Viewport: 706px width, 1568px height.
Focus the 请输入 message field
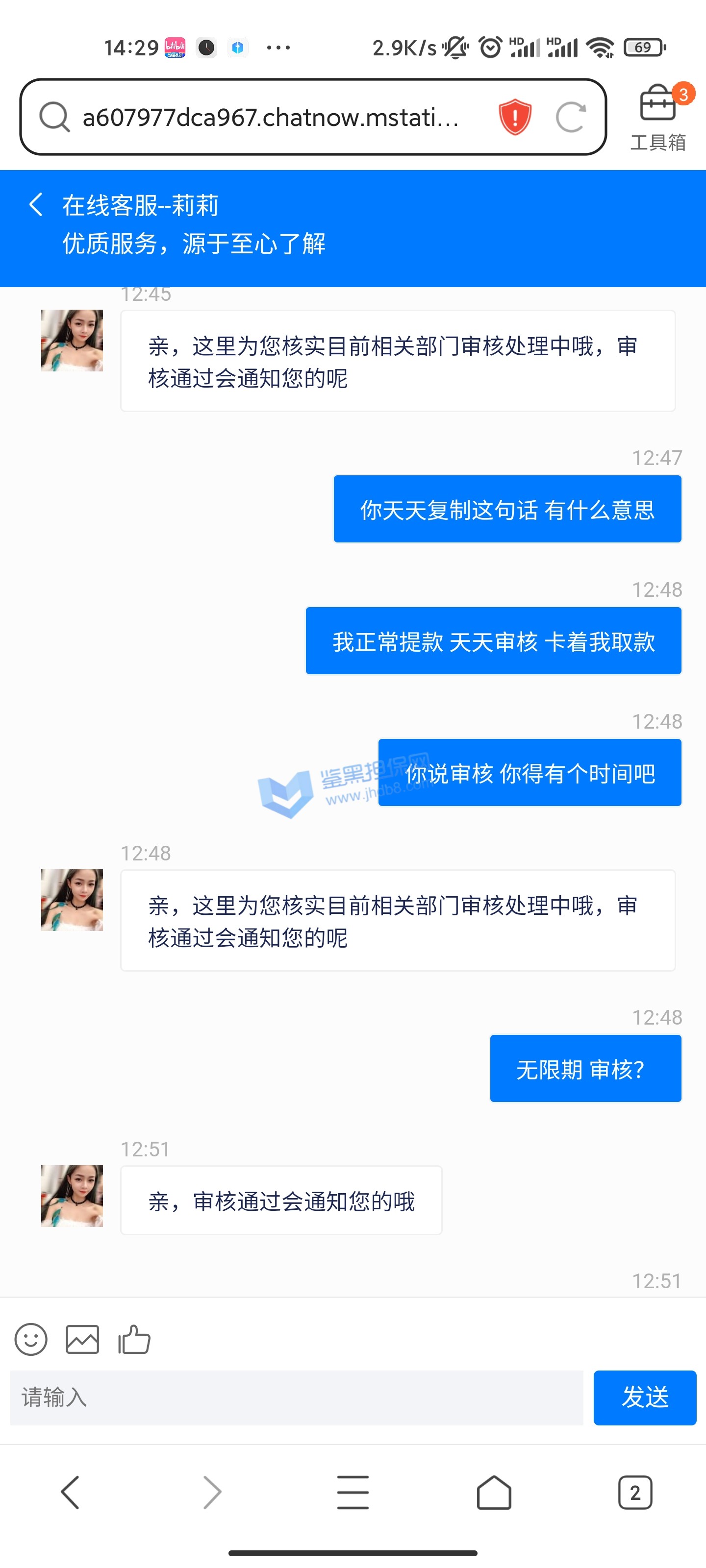[296, 1397]
